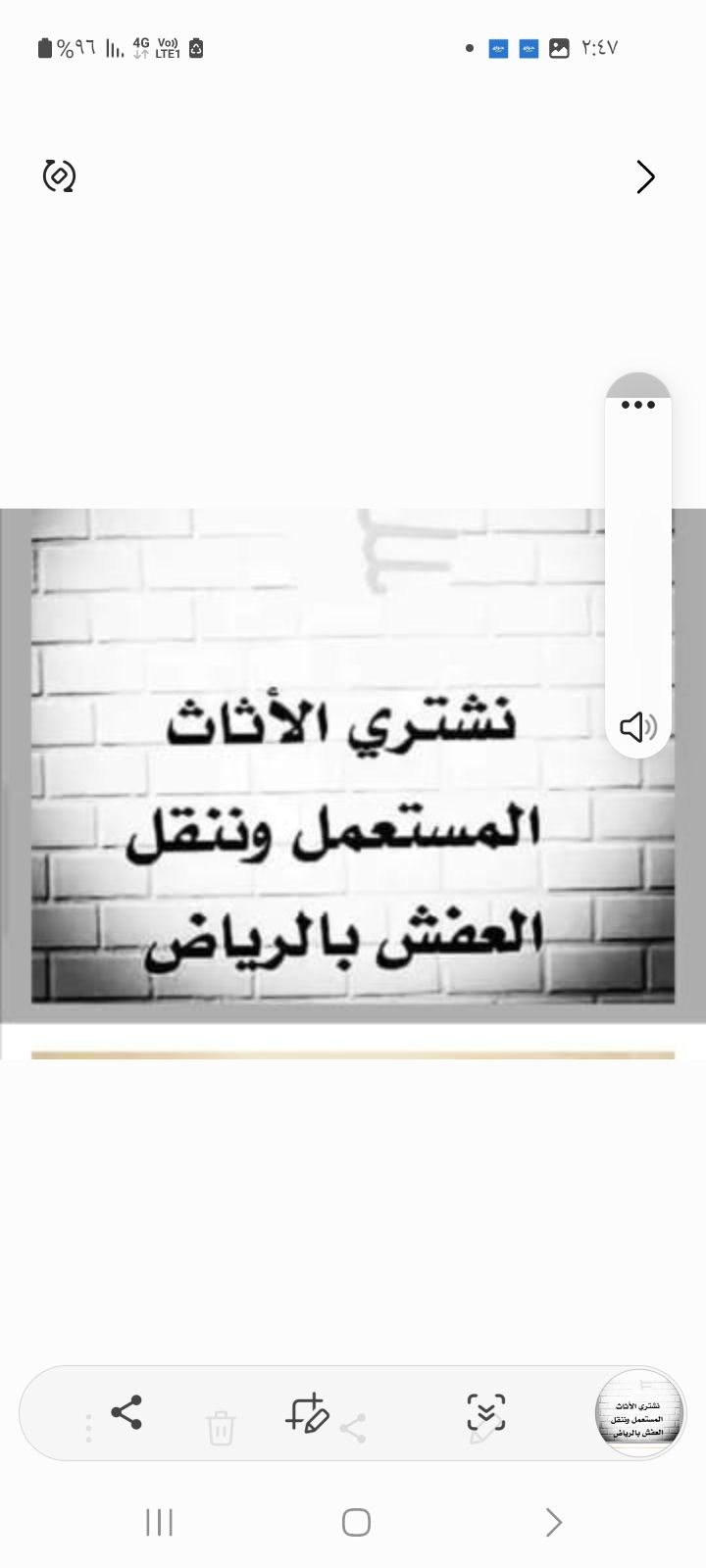Tap the right chevron to view next image

click(x=645, y=177)
